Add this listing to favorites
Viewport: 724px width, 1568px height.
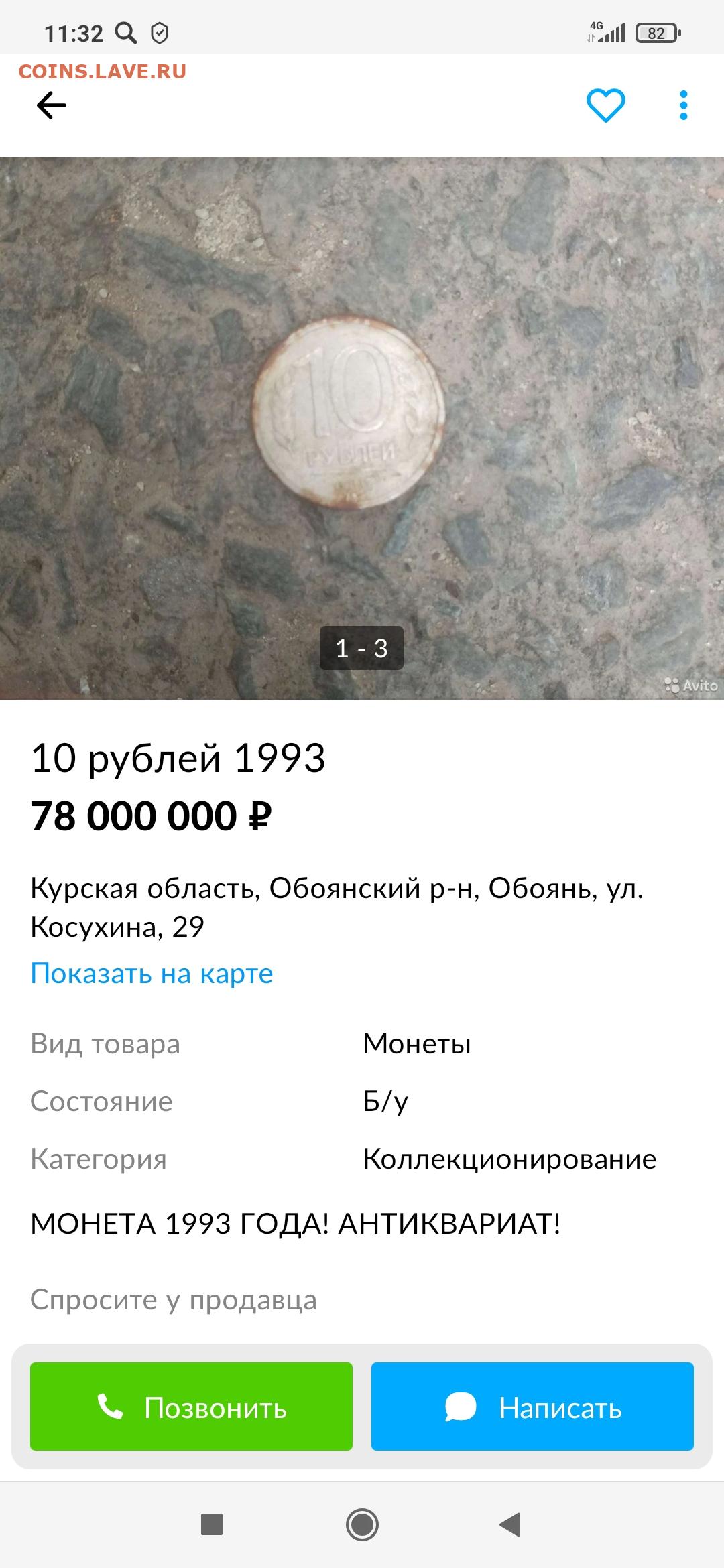pyautogui.click(x=606, y=105)
